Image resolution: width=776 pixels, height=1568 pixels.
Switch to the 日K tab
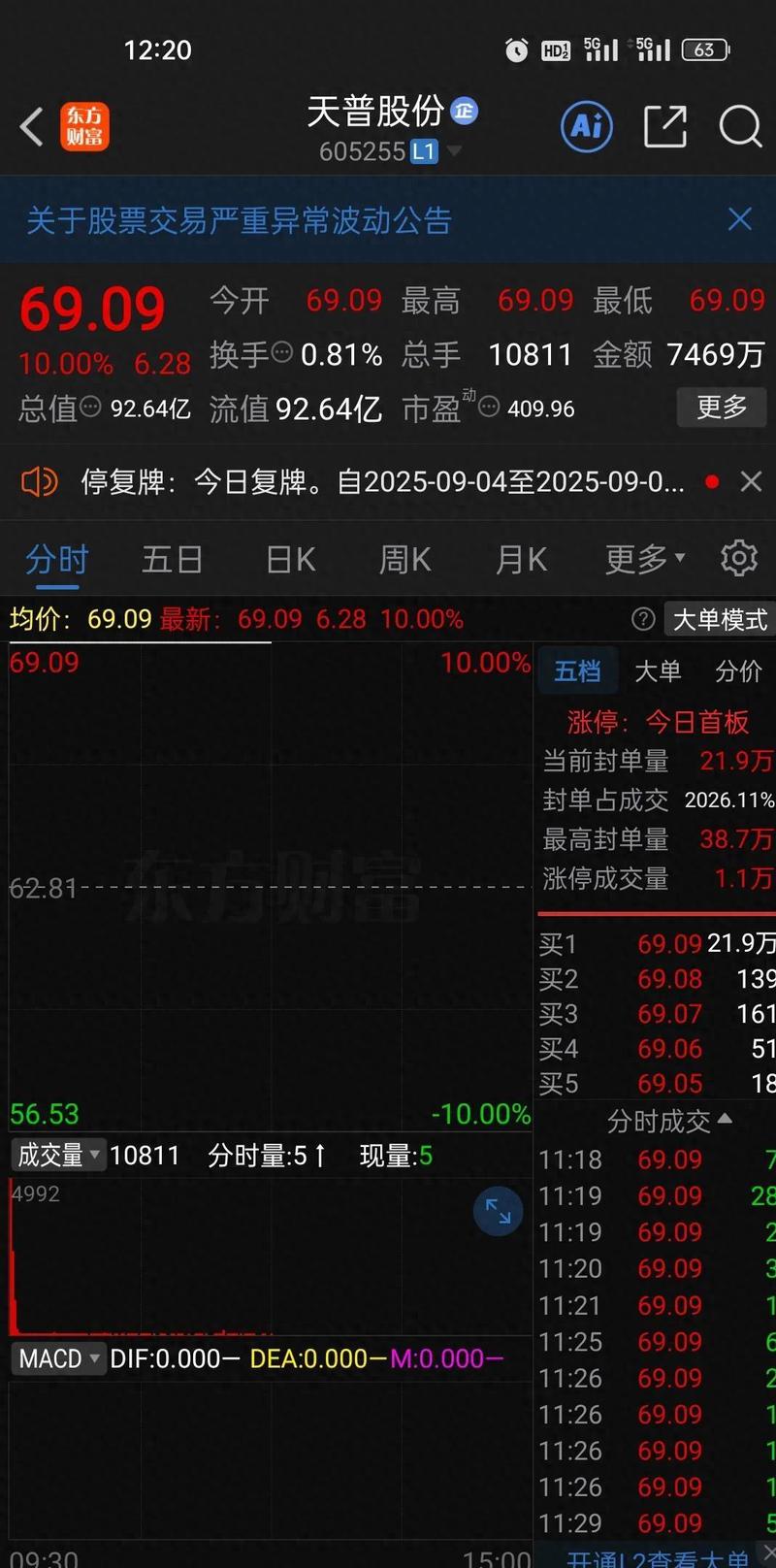coord(289,559)
